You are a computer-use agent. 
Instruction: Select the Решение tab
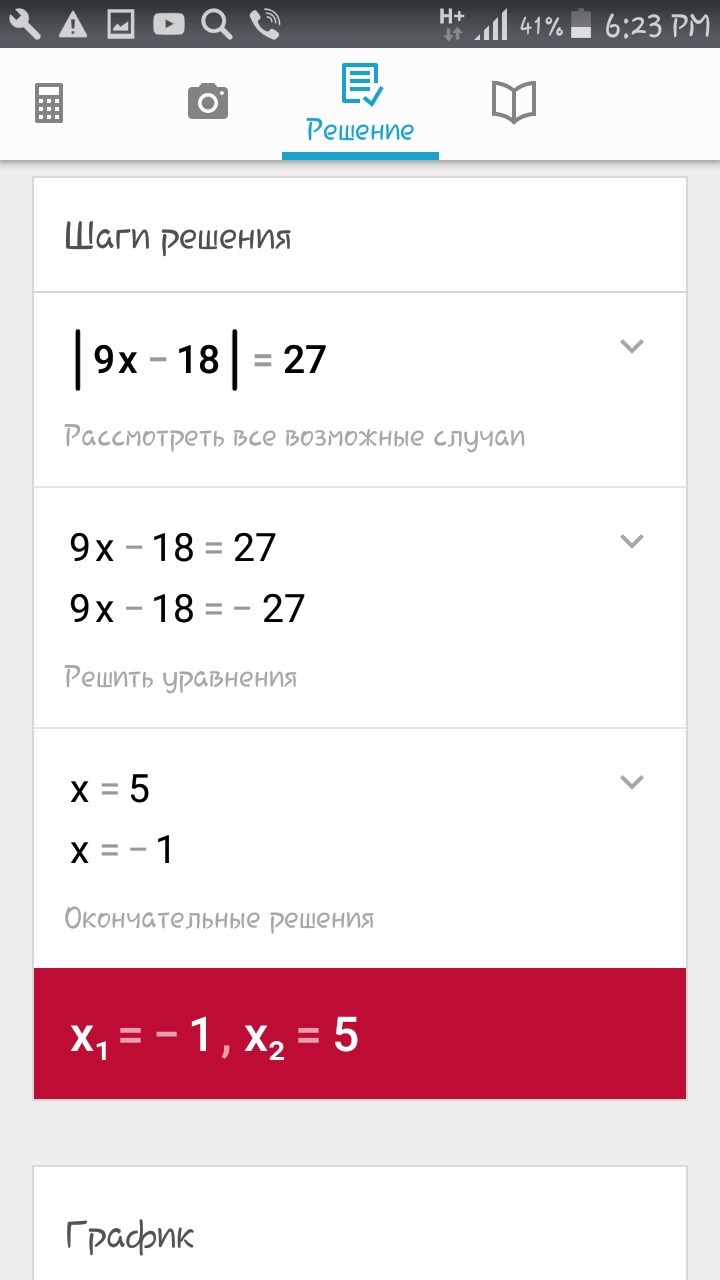tap(360, 105)
